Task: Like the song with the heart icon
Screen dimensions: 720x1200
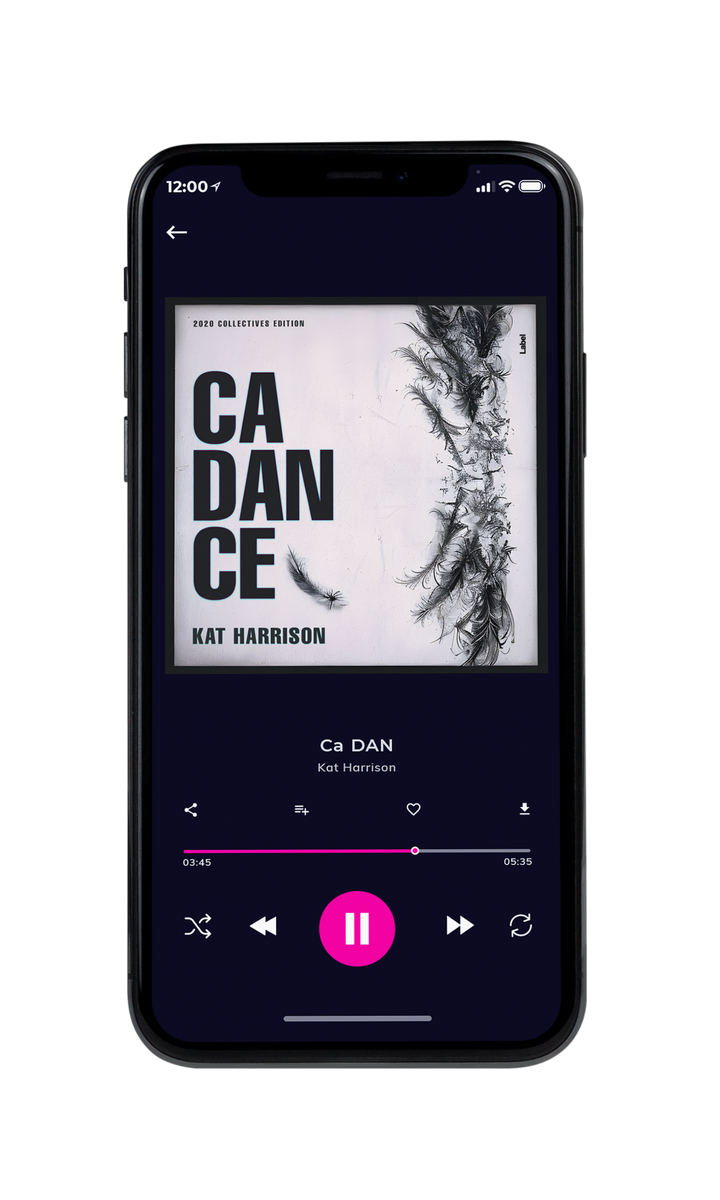Action: pyautogui.click(x=413, y=810)
